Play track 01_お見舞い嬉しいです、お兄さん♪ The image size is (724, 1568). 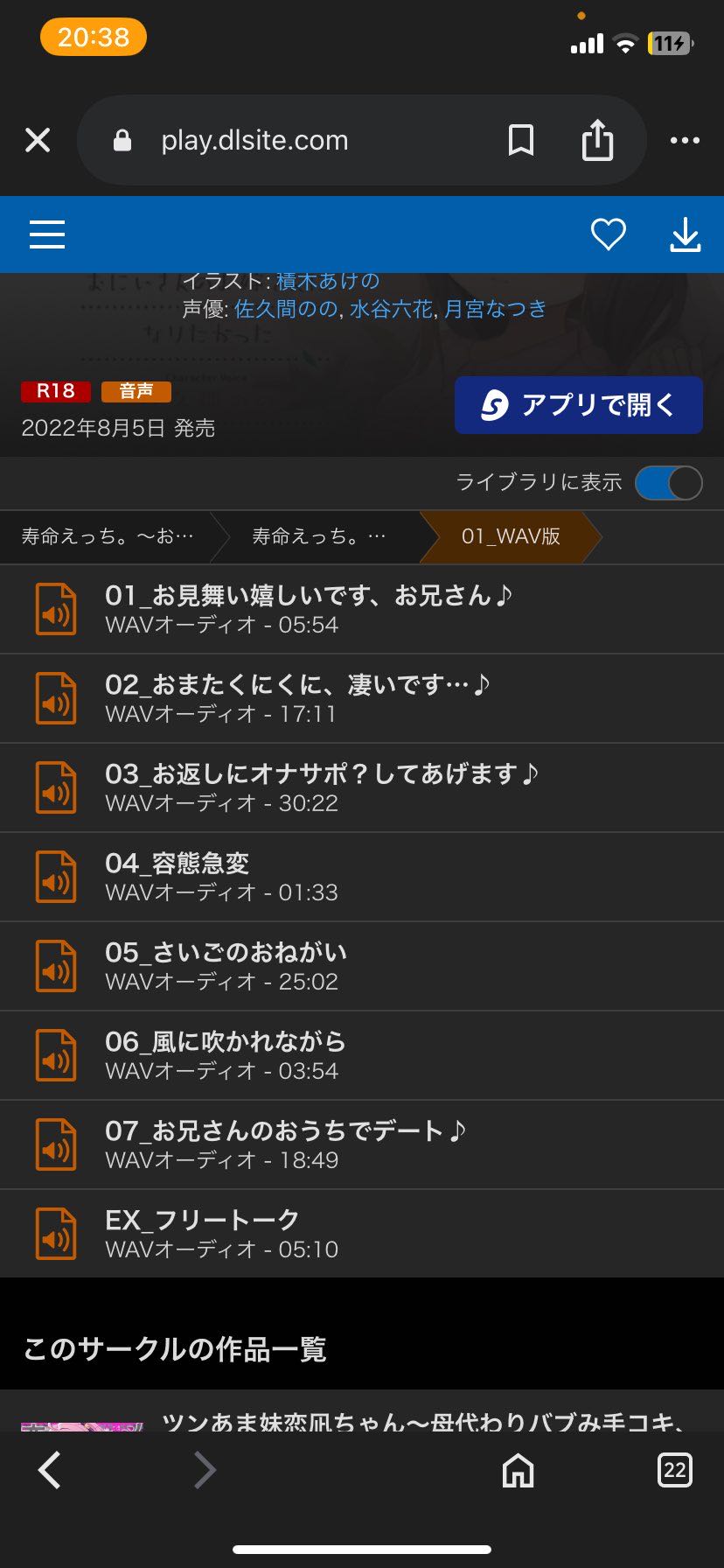[x=362, y=609]
